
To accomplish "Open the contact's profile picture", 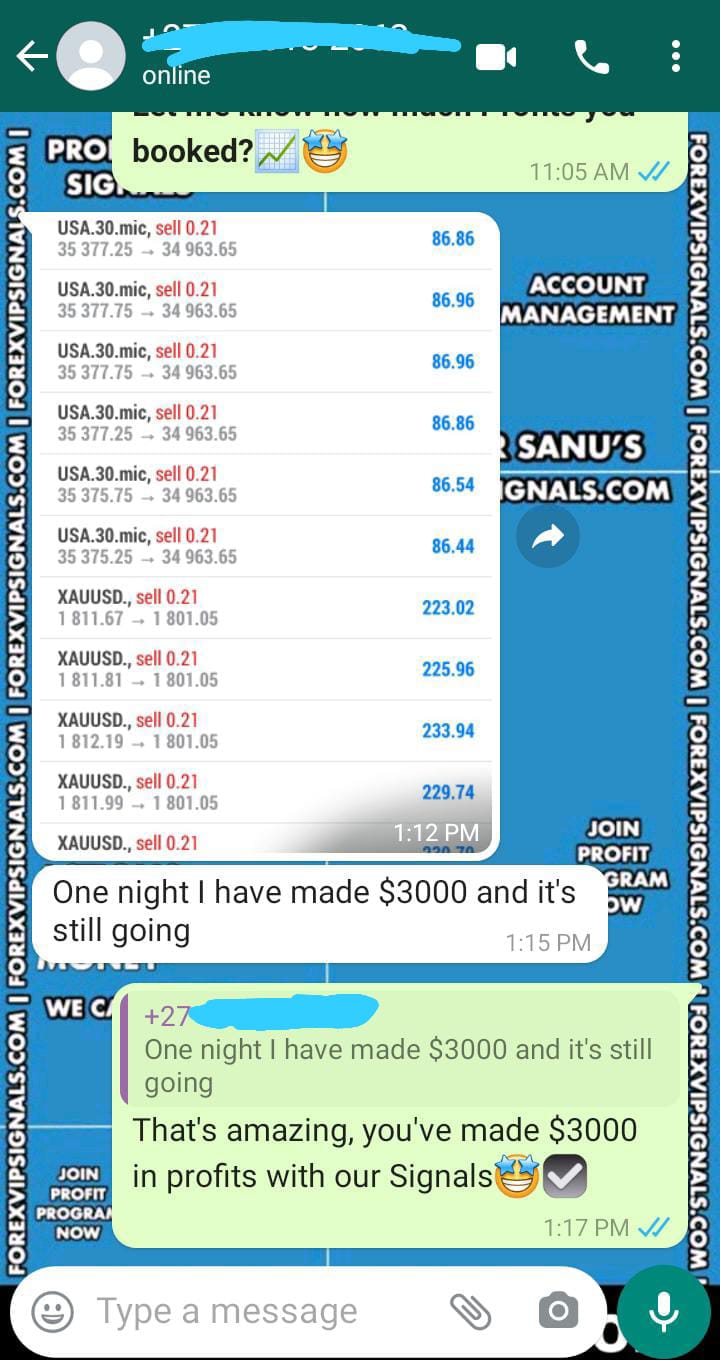I will tap(91, 57).
